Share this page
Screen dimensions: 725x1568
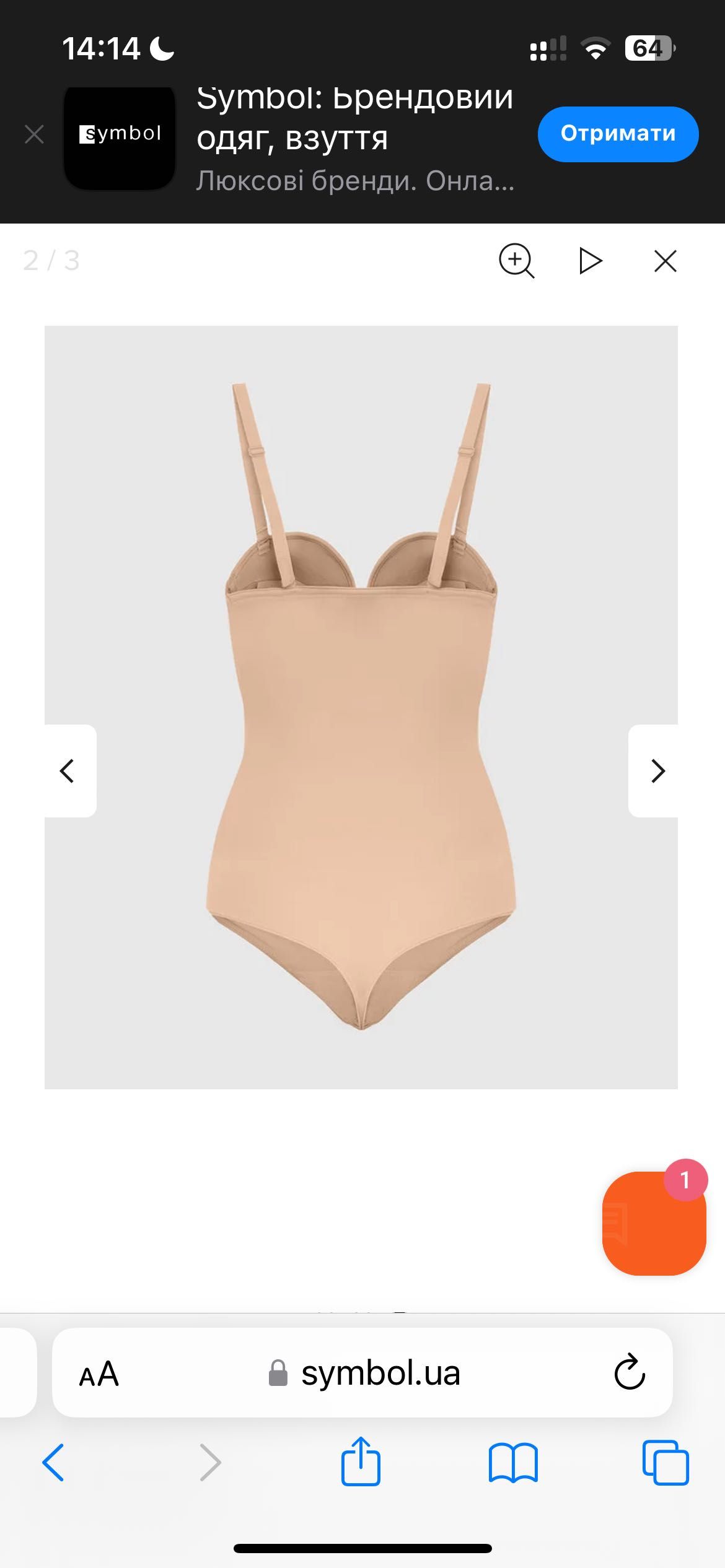tap(361, 1461)
